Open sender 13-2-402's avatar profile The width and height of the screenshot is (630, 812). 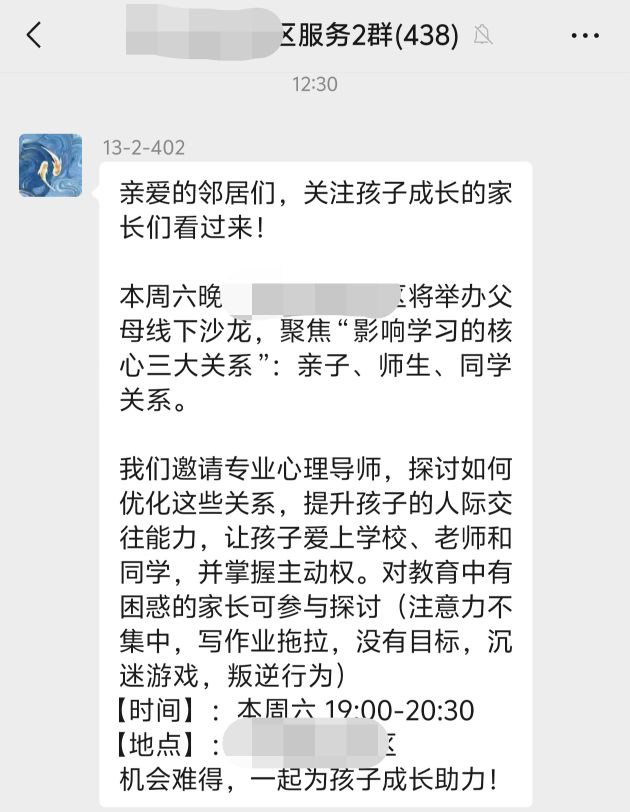pyautogui.click(x=51, y=165)
